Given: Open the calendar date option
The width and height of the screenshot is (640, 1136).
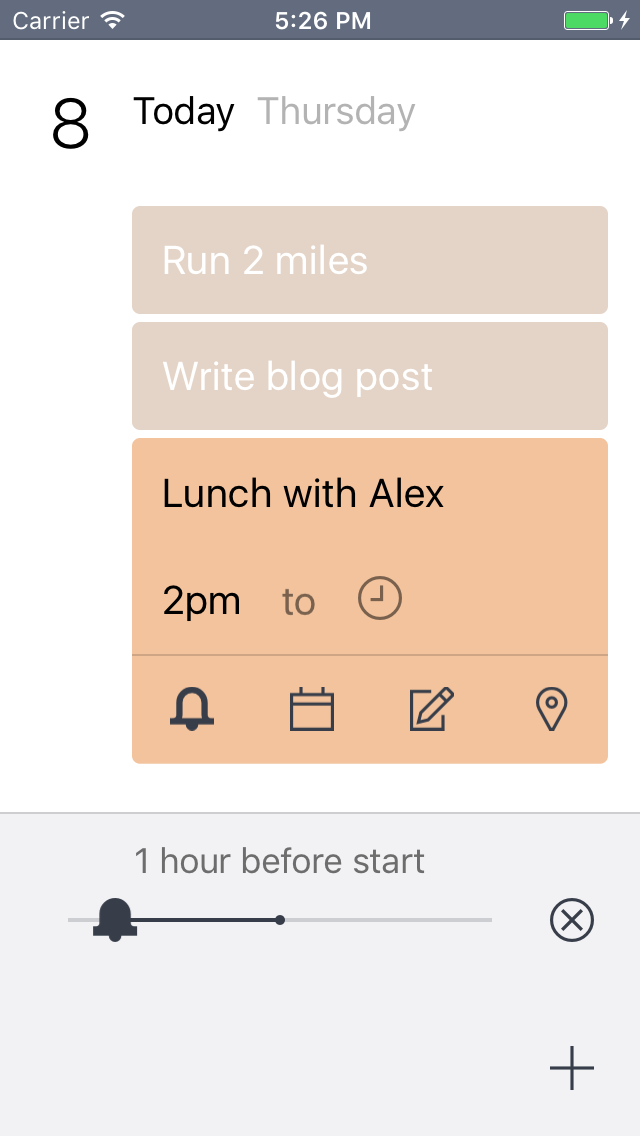Looking at the screenshot, I should (x=312, y=709).
